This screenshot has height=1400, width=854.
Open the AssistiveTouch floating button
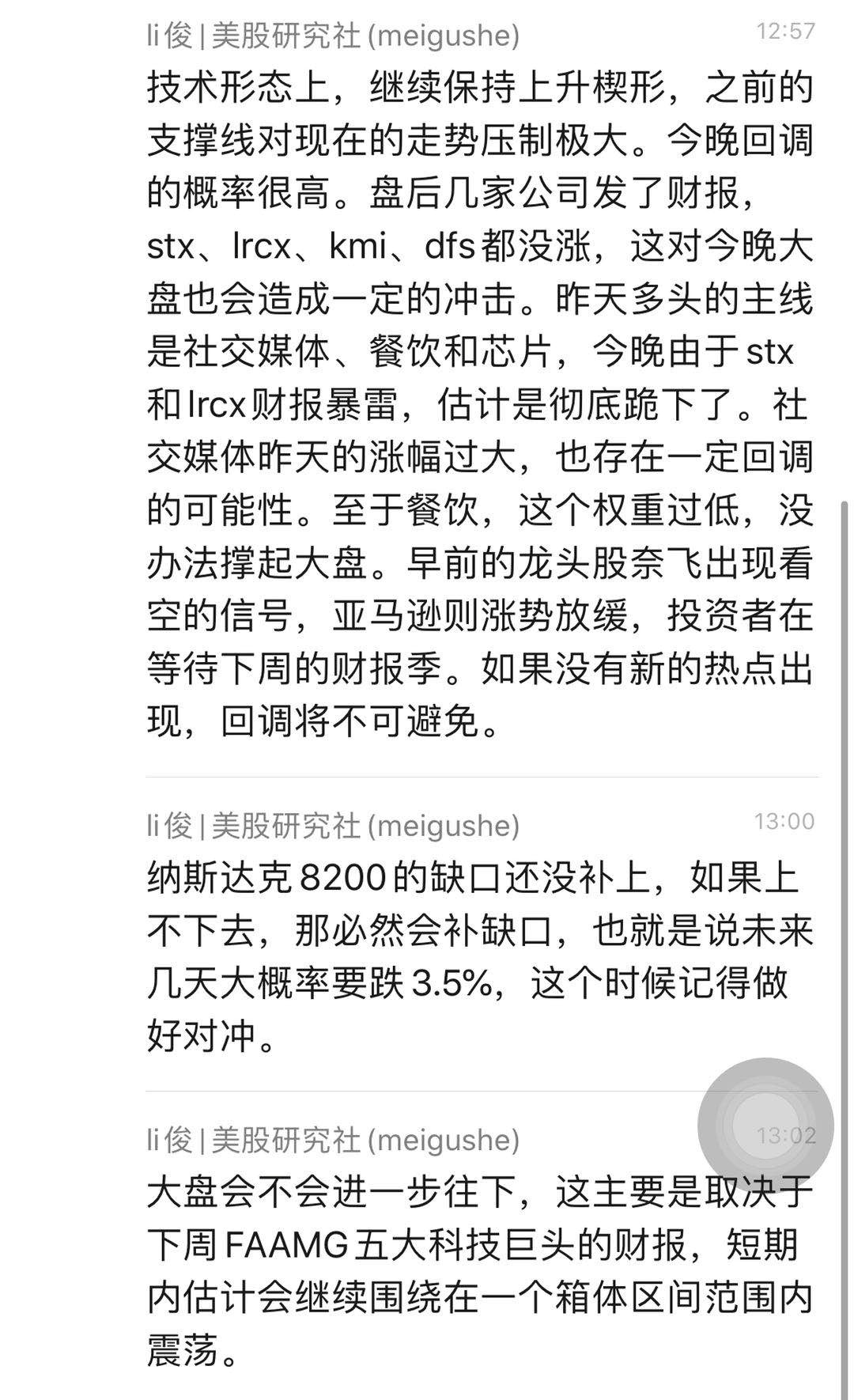[765, 1126]
